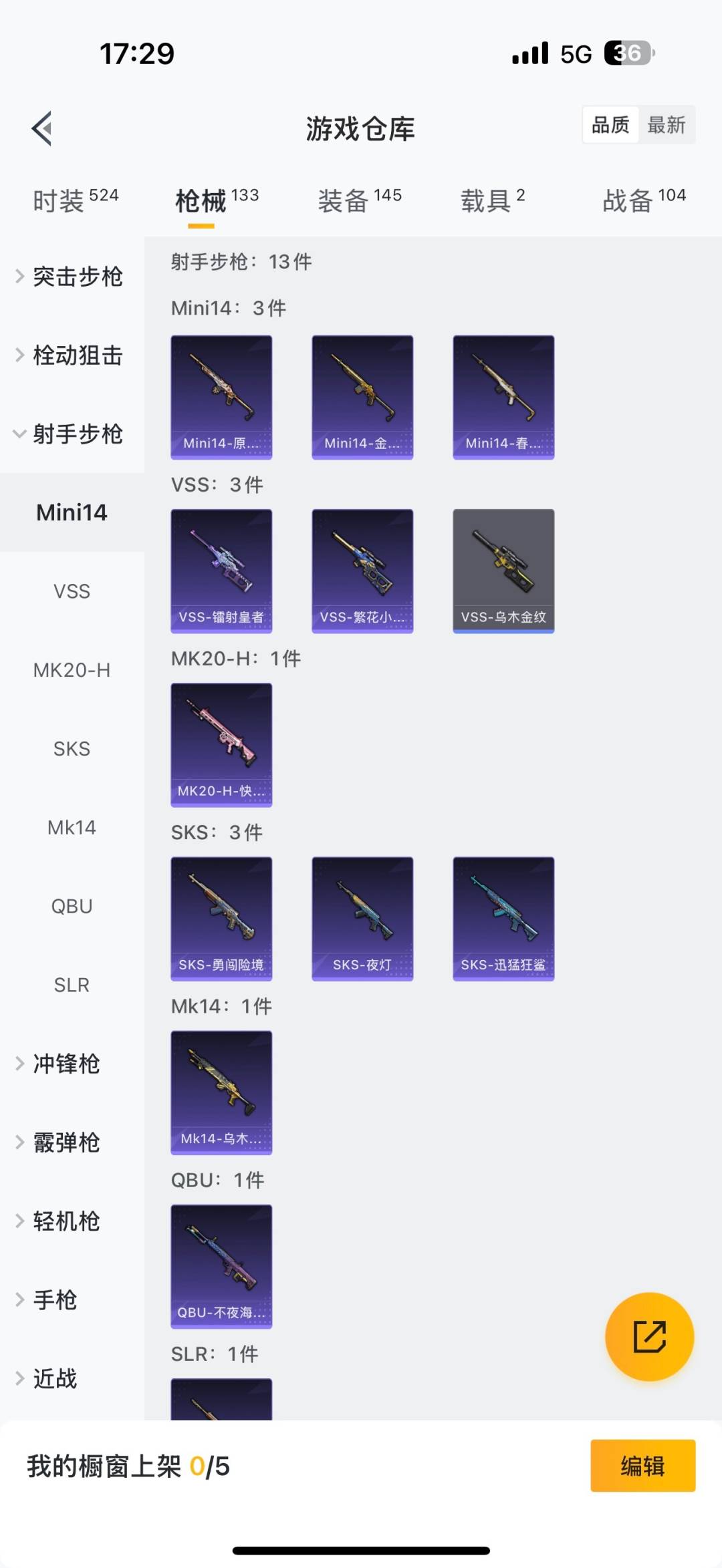Jump to MK20-H in the sidebar
Image resolution: width=722 pixels, height=1568 pixels.
[72, 670]
